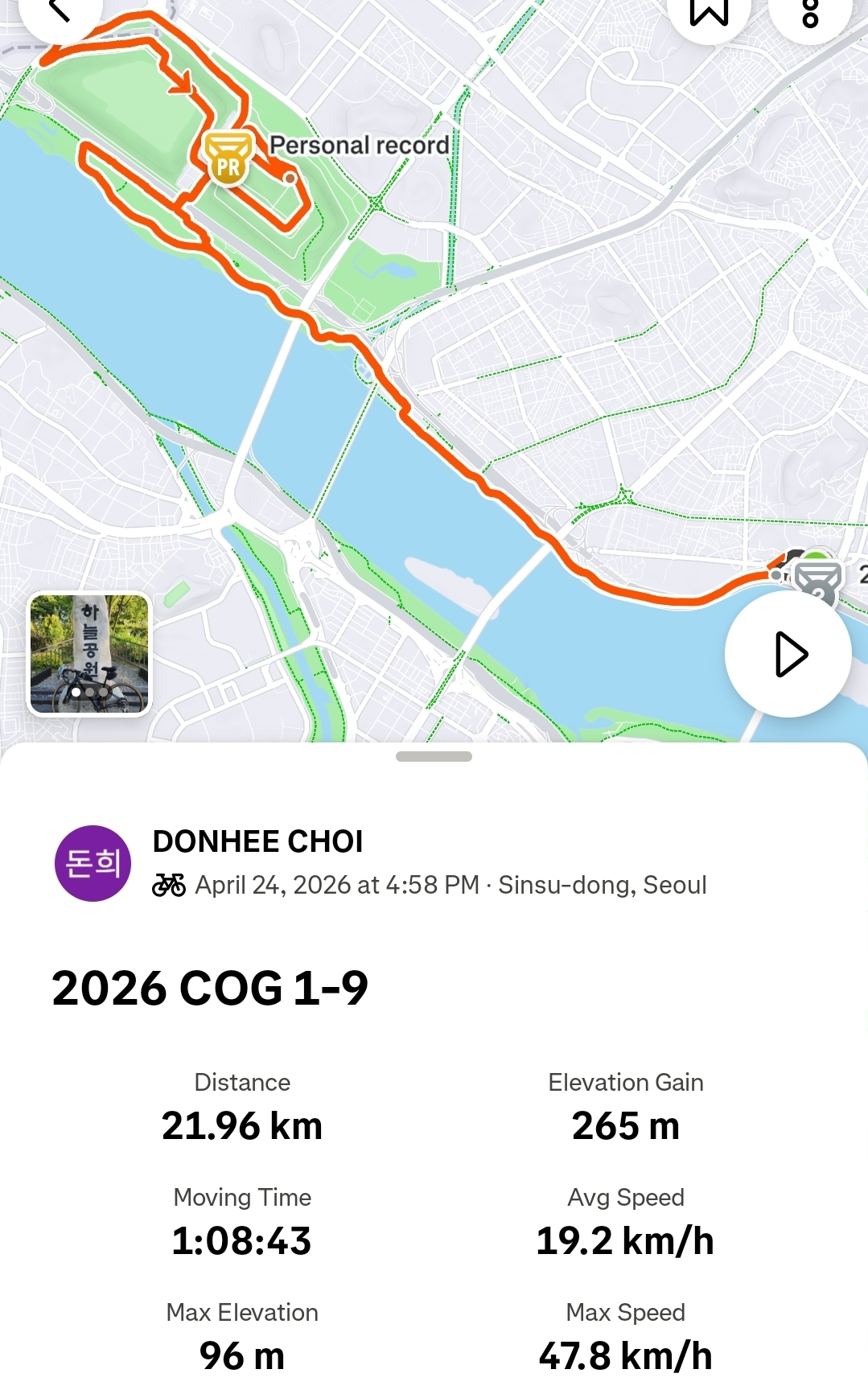Open DONHEE CHOI's athlete name
The width and height of the screenshot is (868, 1394).
(257, 841)
